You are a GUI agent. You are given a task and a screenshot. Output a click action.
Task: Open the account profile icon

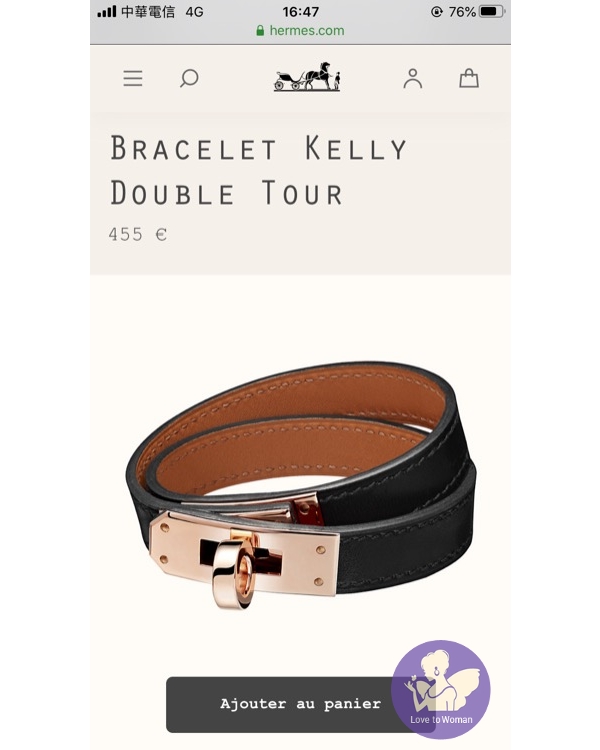pos(412,78)
